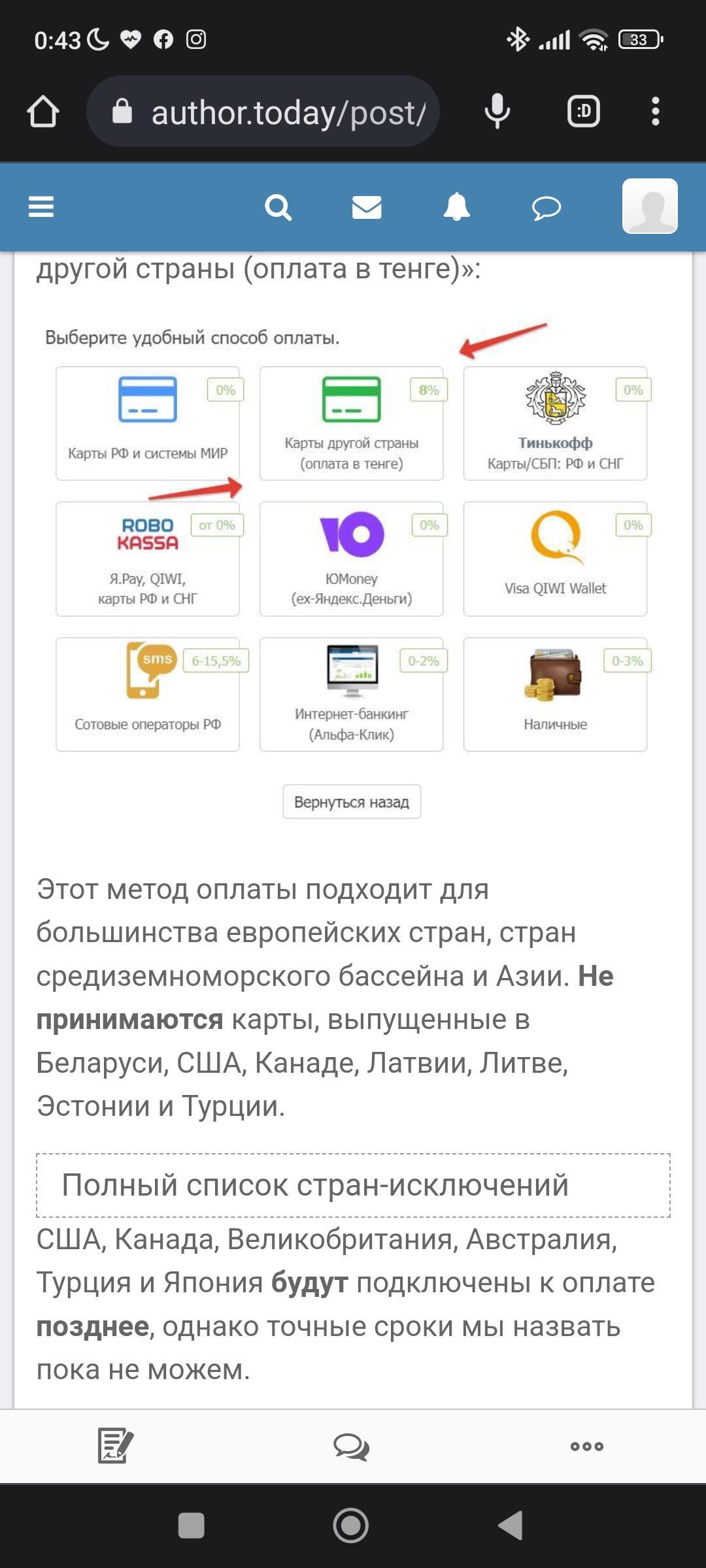Go back with system back button
The image size is (706, 1568).
click(x=511, y=1526)
